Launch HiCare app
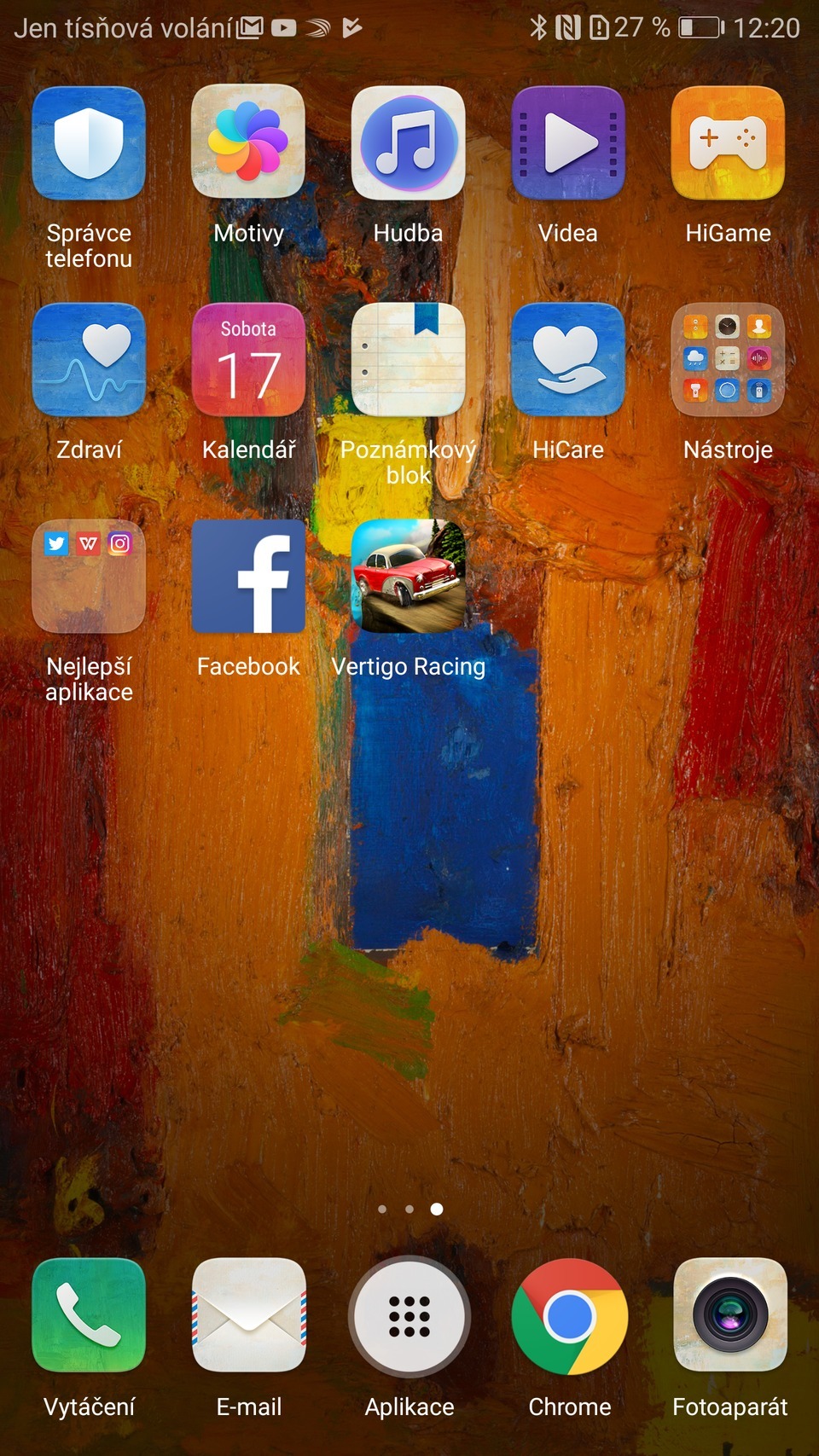The image size is (819, 1456). coord(568,360)
